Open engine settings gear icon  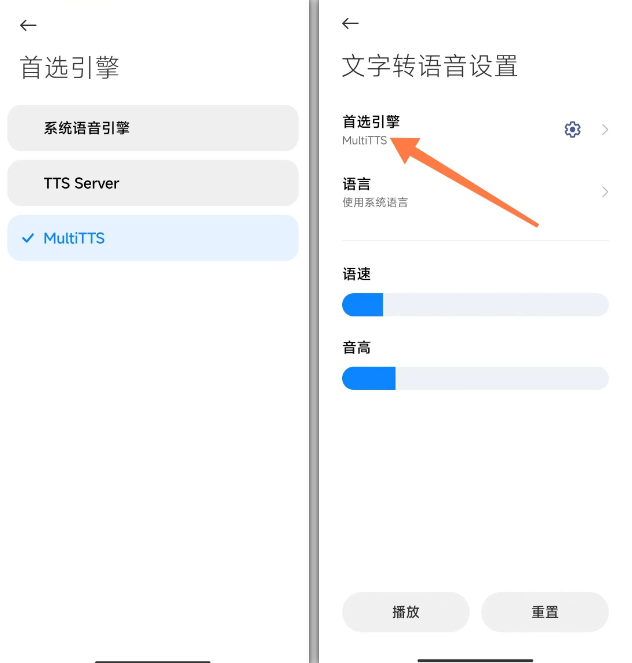tap(572, 129)
